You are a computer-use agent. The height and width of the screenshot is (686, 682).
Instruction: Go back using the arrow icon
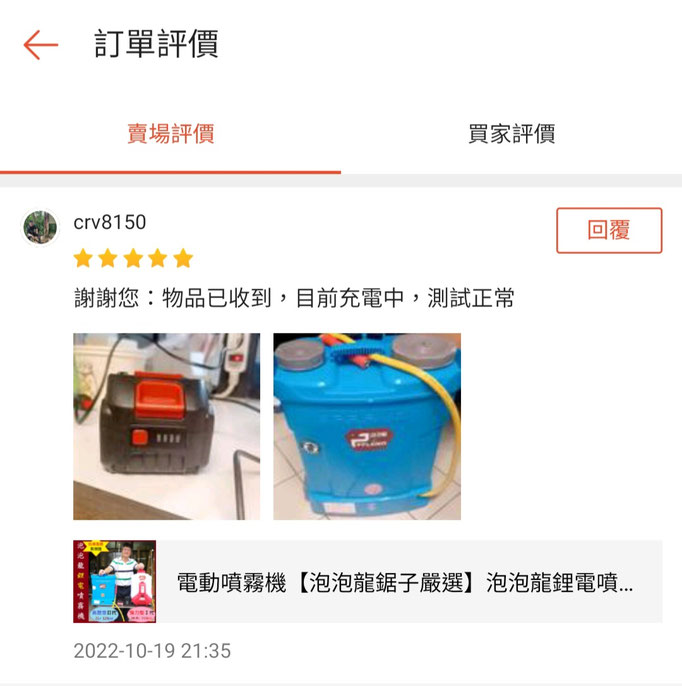click(41, 45)
